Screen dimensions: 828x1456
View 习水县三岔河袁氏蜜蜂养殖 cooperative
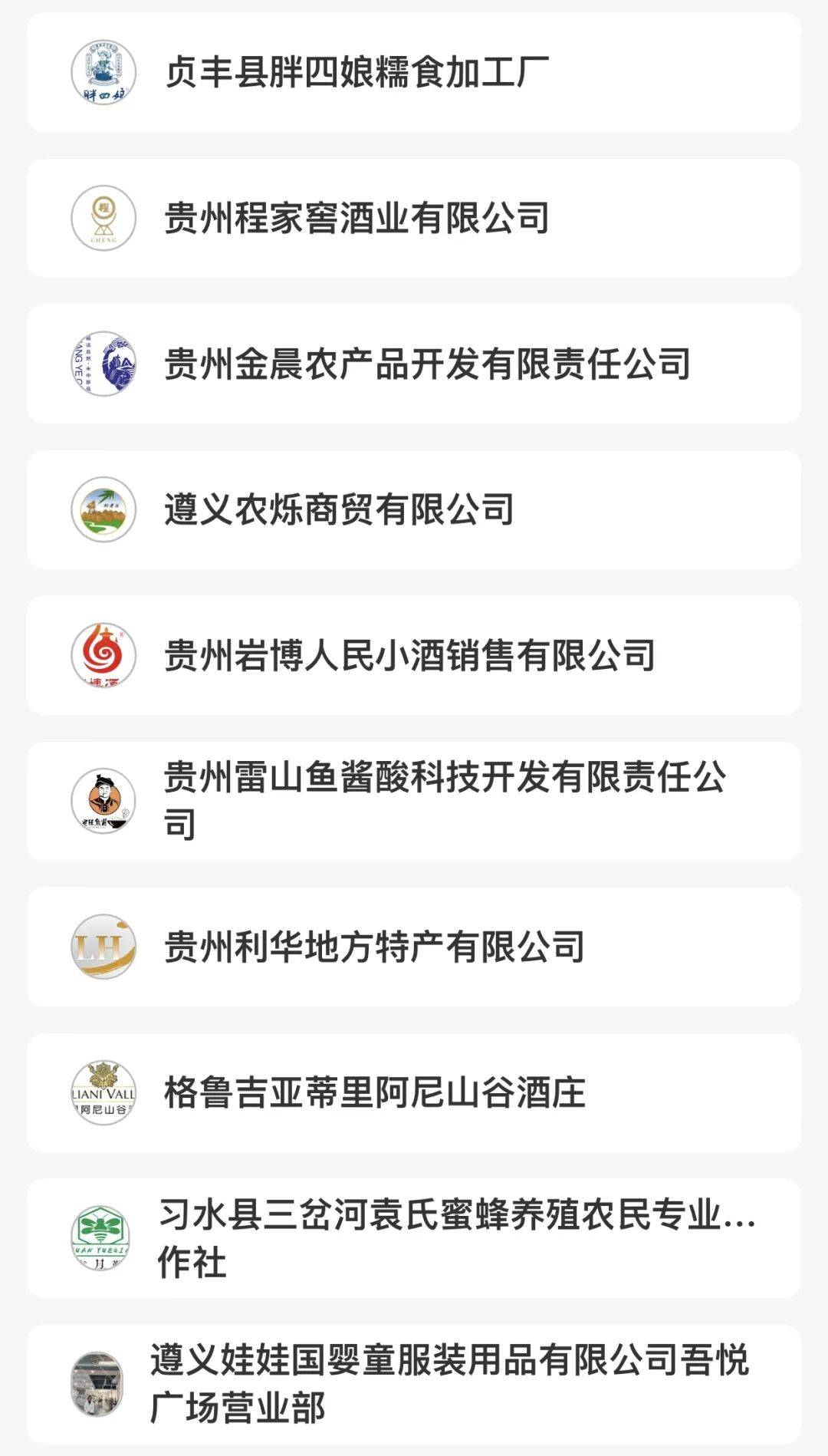pos(414,1238)
